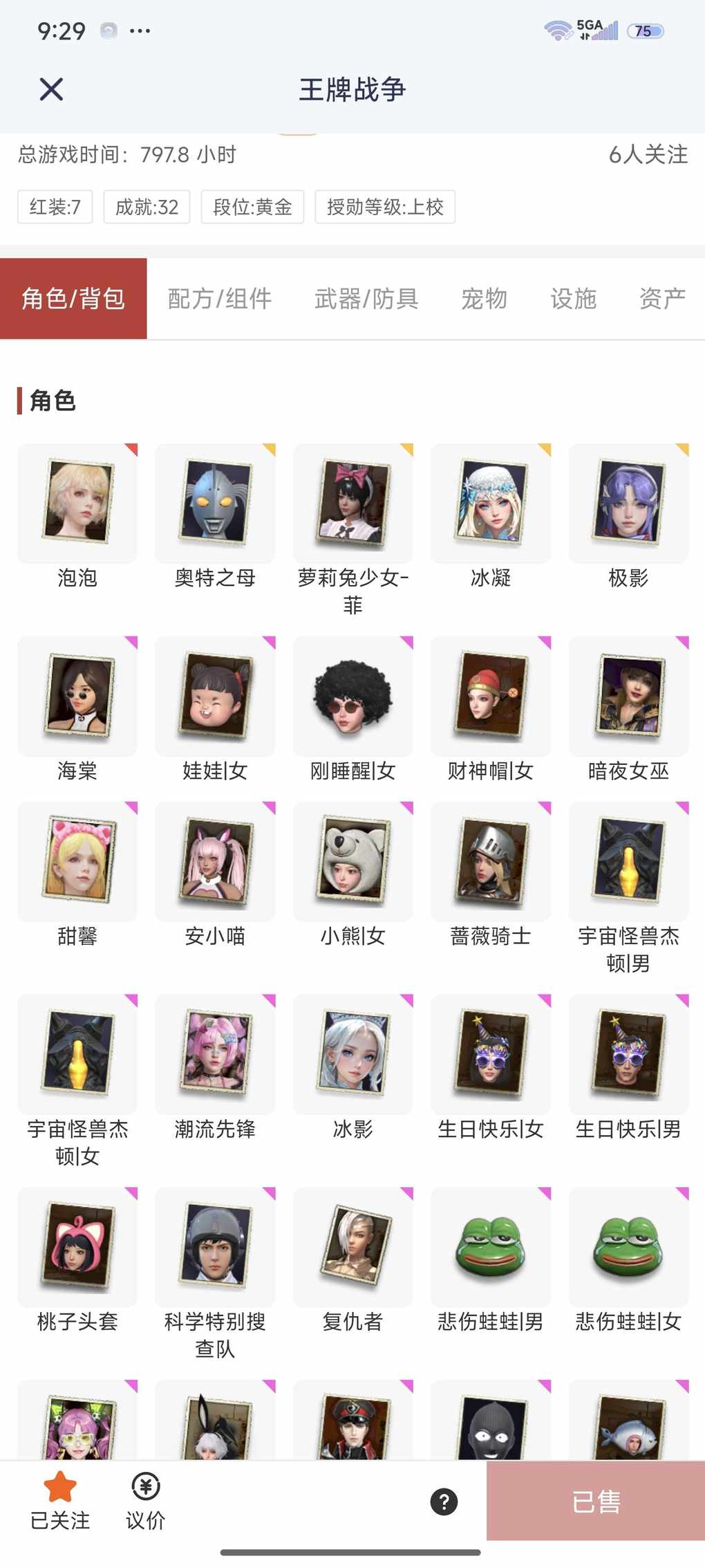Open 议价 price negotiation
Screen dimensions: 705x1568
pos(145,1500)
